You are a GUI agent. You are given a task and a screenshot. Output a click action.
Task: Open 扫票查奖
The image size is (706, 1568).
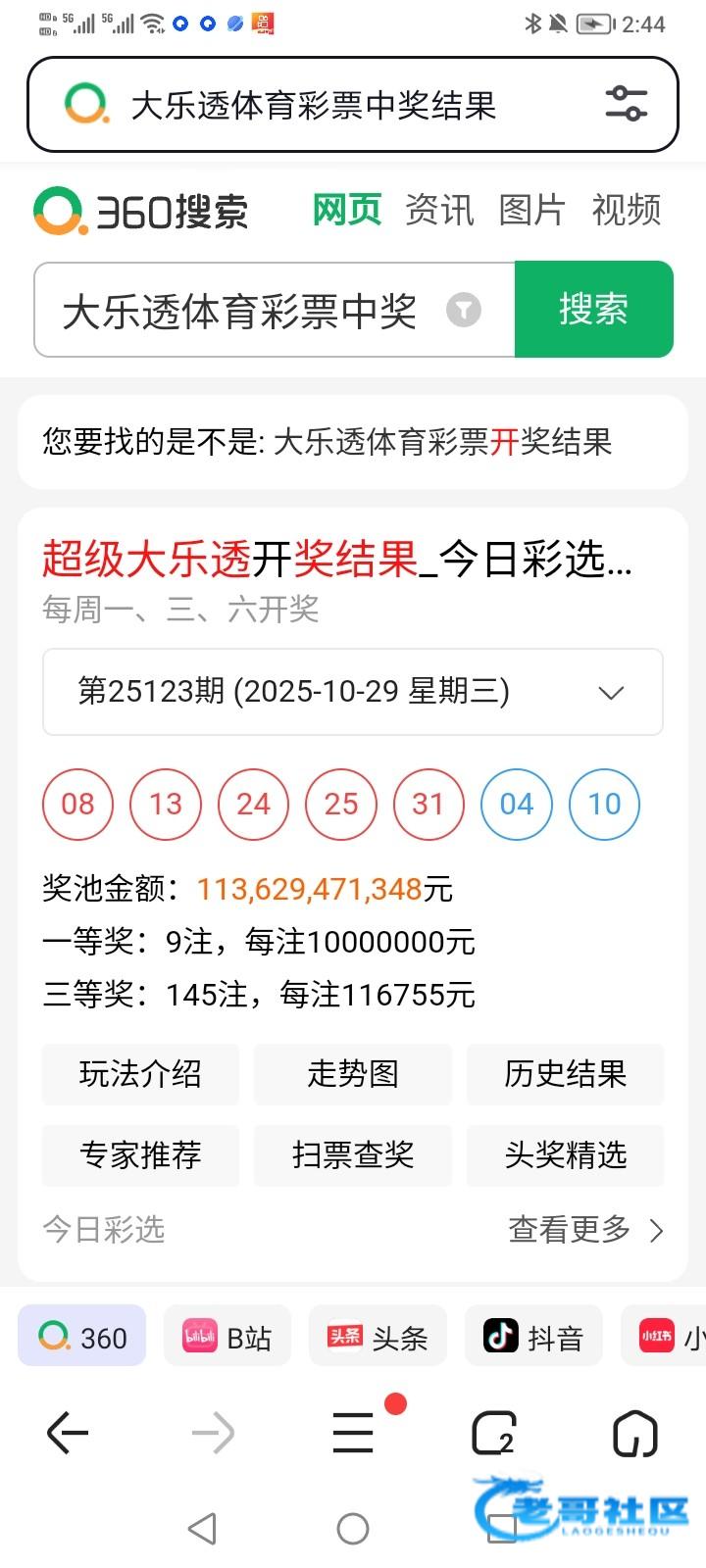coord(352,1154)
